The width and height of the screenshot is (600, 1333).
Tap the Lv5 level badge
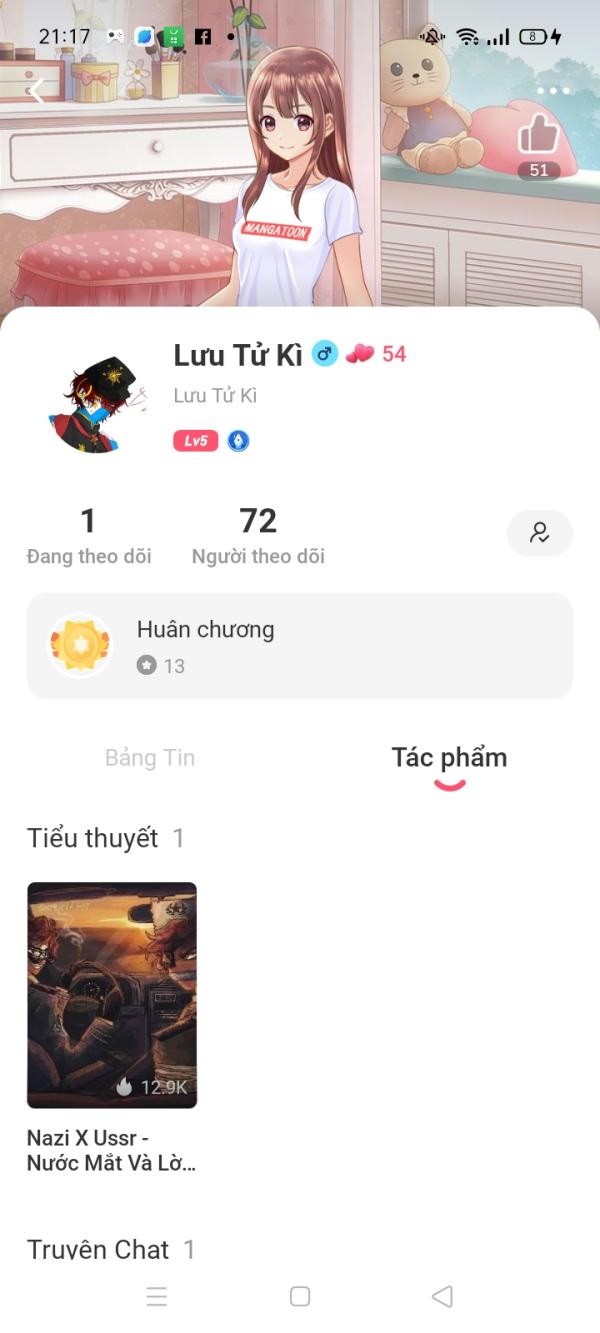point(195,441)
